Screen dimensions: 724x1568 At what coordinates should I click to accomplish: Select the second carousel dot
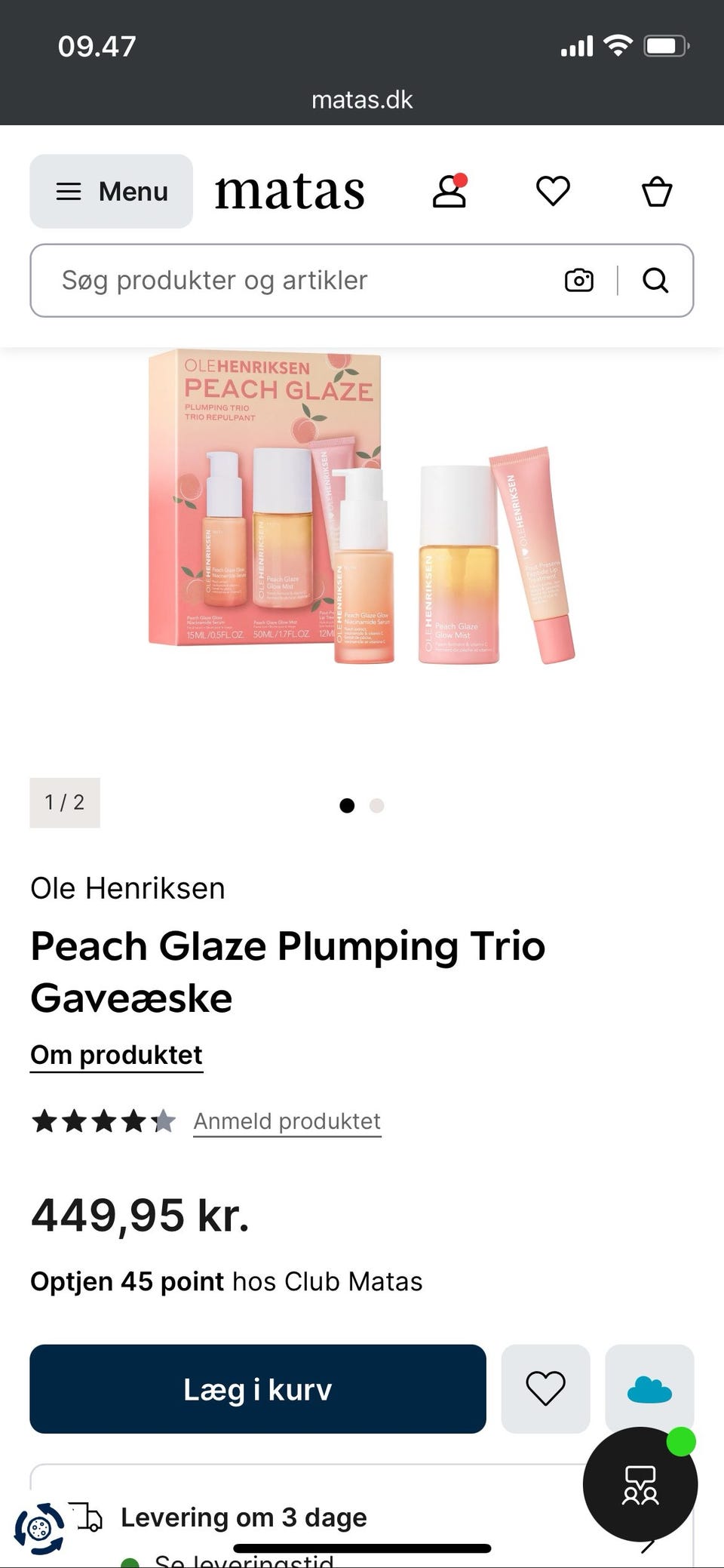coord(376,805)
